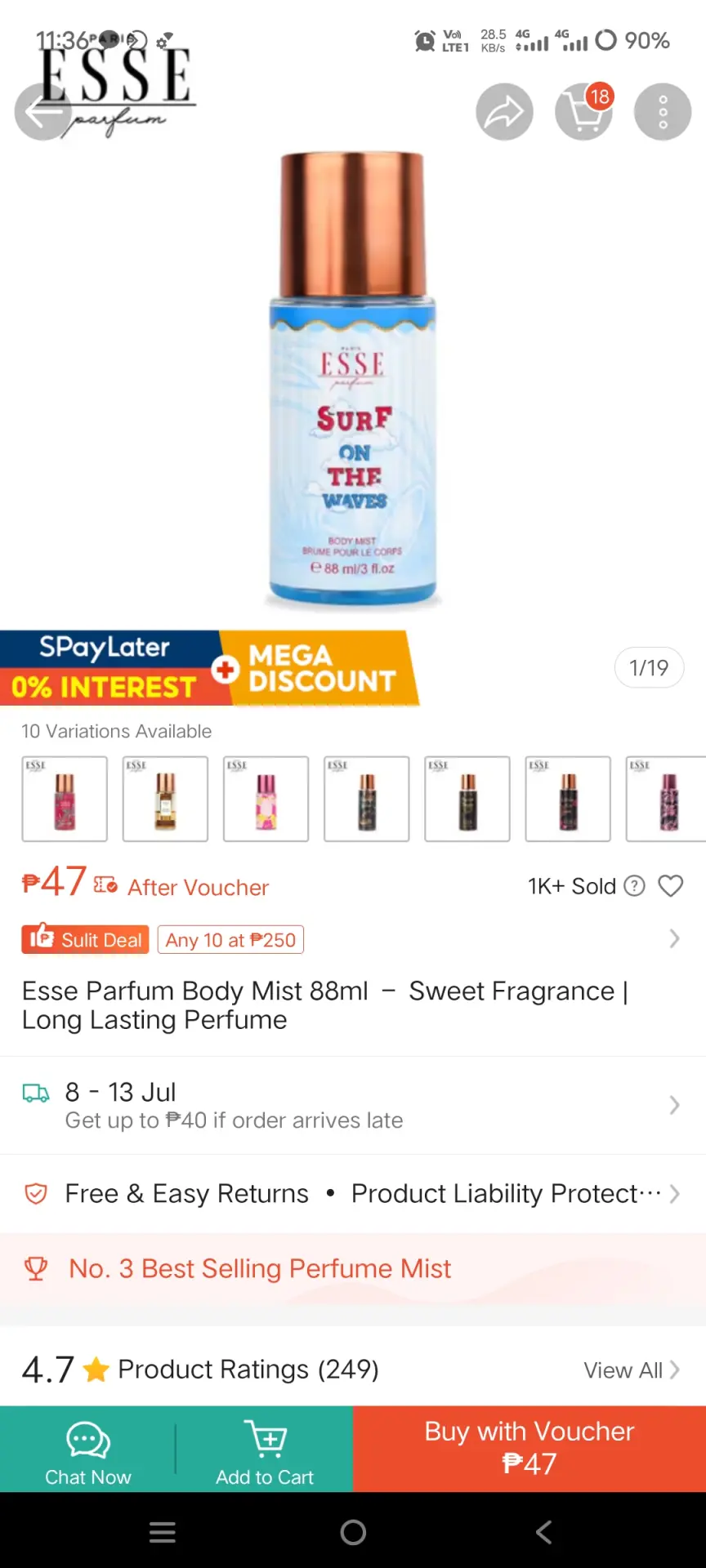This screenshot has height=1568, width=706.
Task: Go to home via system navigation
Action: coord(353,1532)
